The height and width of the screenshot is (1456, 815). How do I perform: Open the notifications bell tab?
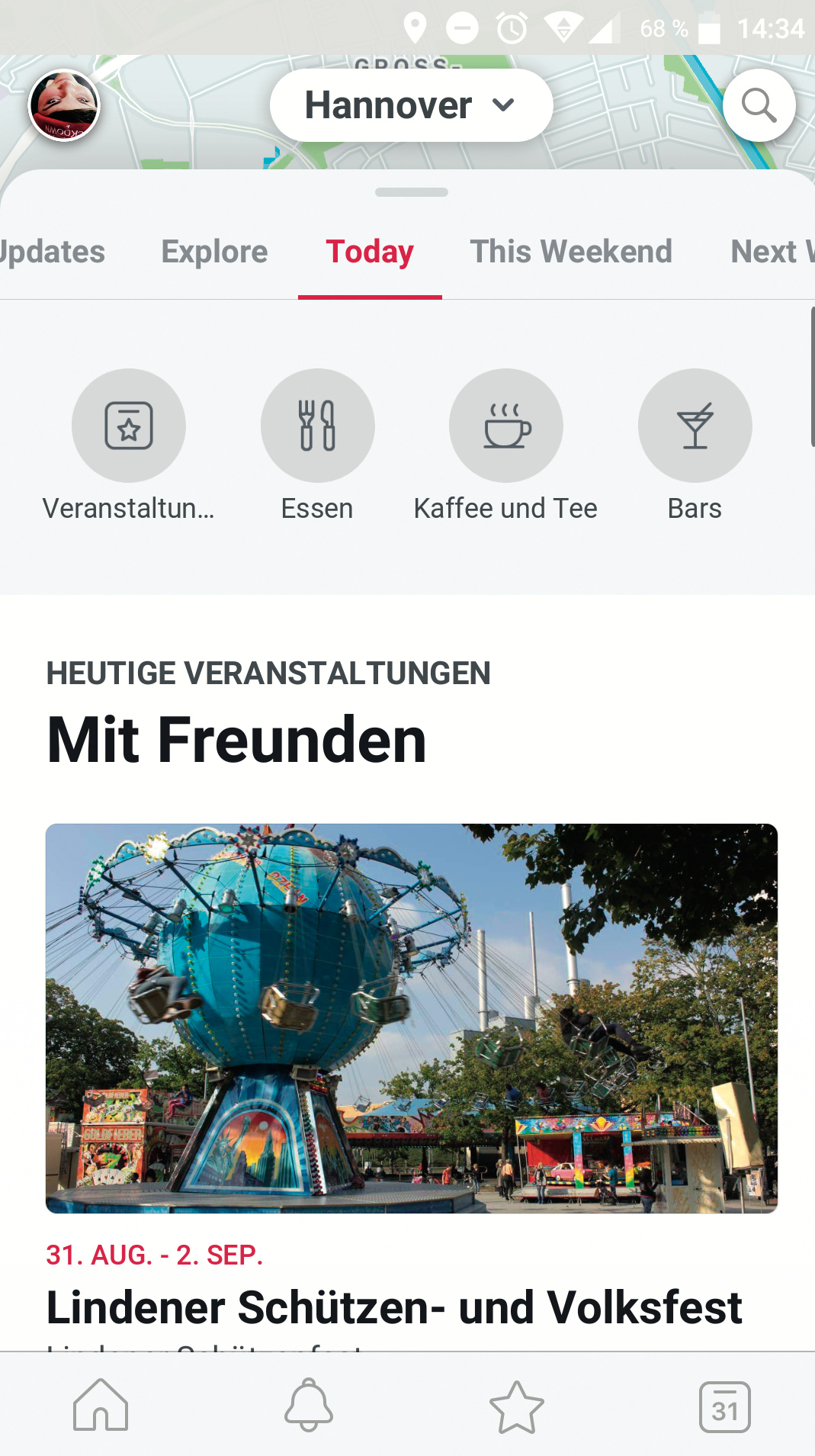point(309,1405)
